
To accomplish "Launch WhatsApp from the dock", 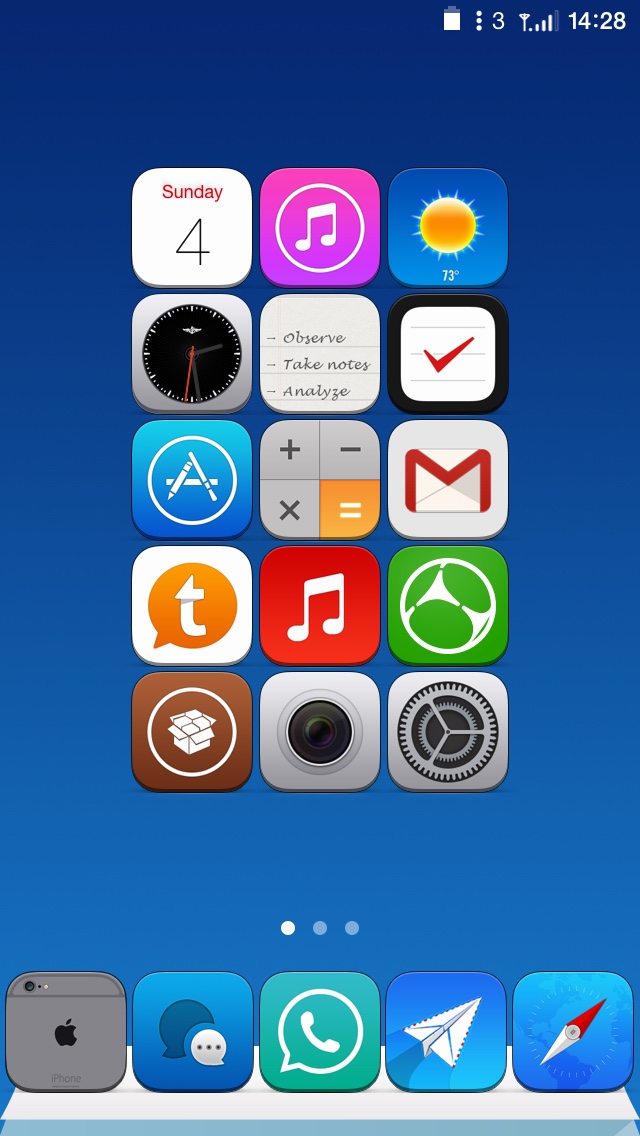I will point(320,1032).
